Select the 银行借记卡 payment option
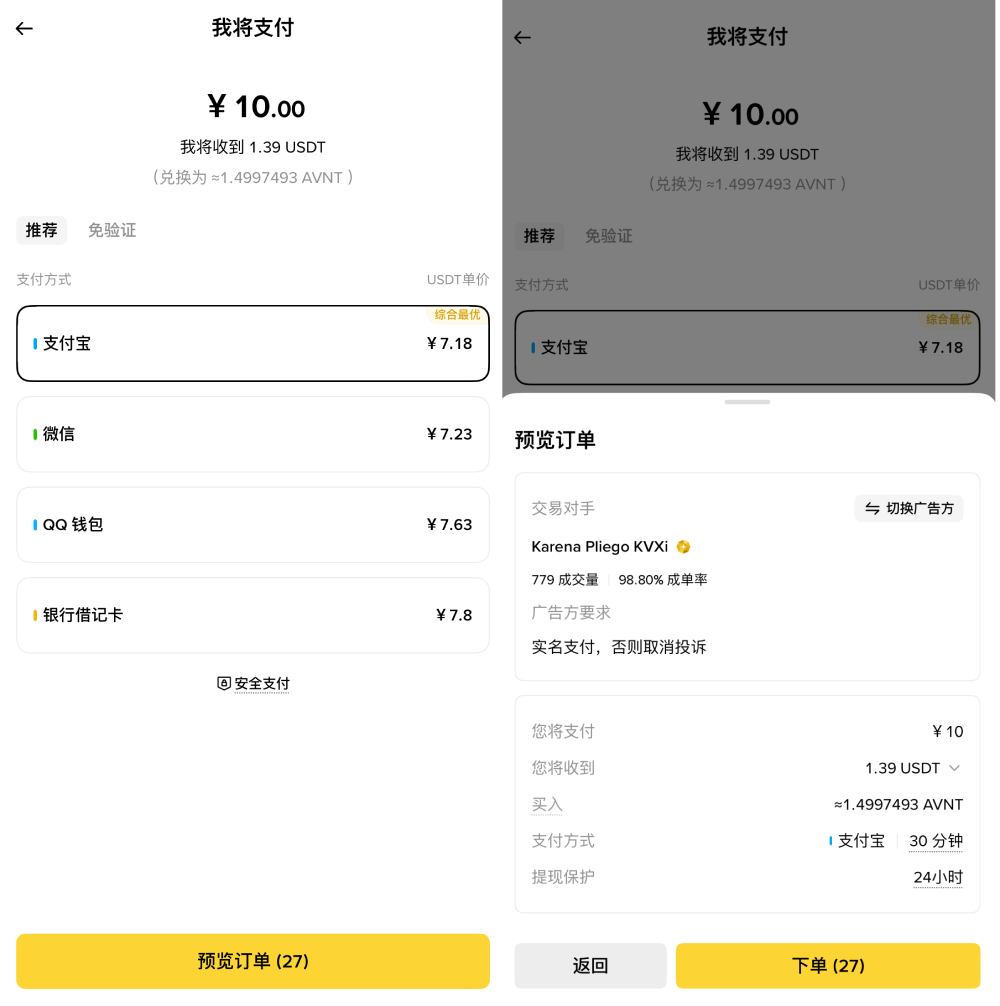Viewport: 1000px width, 1006px height. pos(253,614)
